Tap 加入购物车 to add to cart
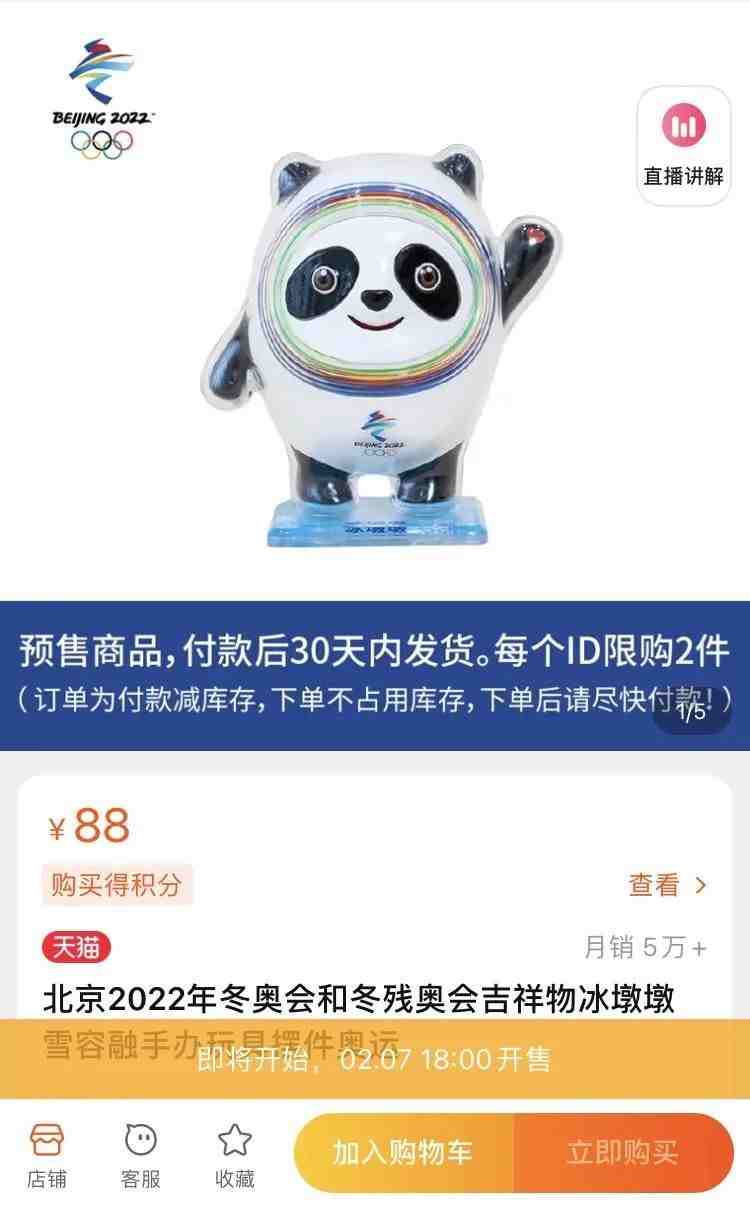 coord(403,1152)
